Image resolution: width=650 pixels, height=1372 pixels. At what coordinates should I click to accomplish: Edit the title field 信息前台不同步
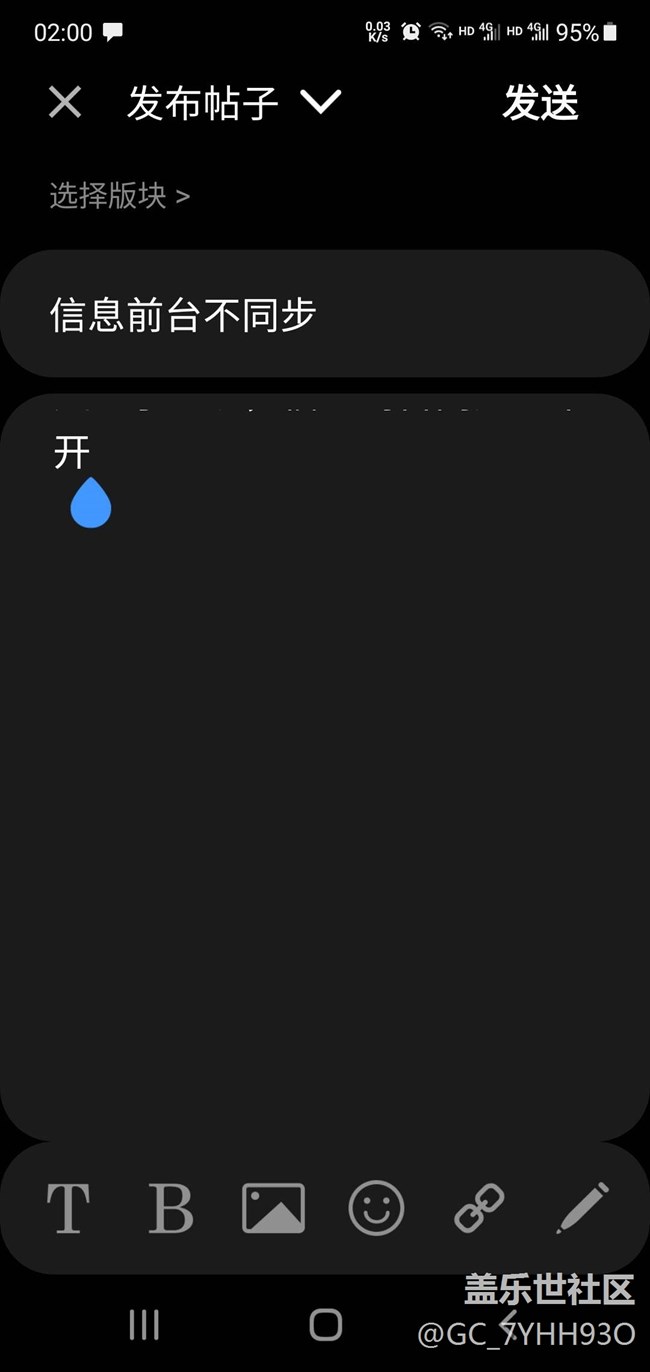click(x=325, y=314)
